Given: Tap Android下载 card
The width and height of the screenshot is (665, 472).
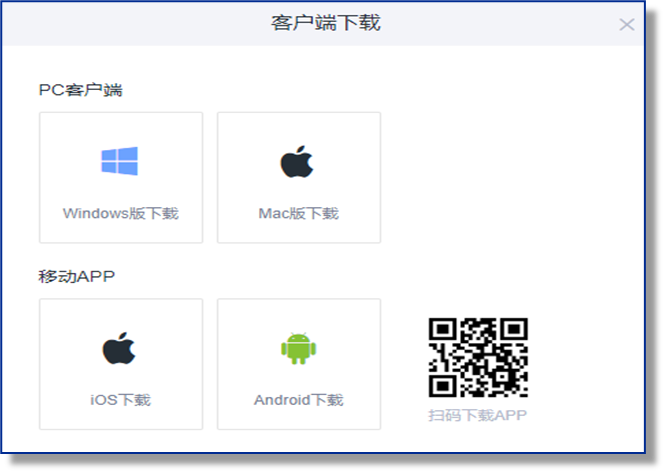Looking at the screenshot, I should [298, 364].
